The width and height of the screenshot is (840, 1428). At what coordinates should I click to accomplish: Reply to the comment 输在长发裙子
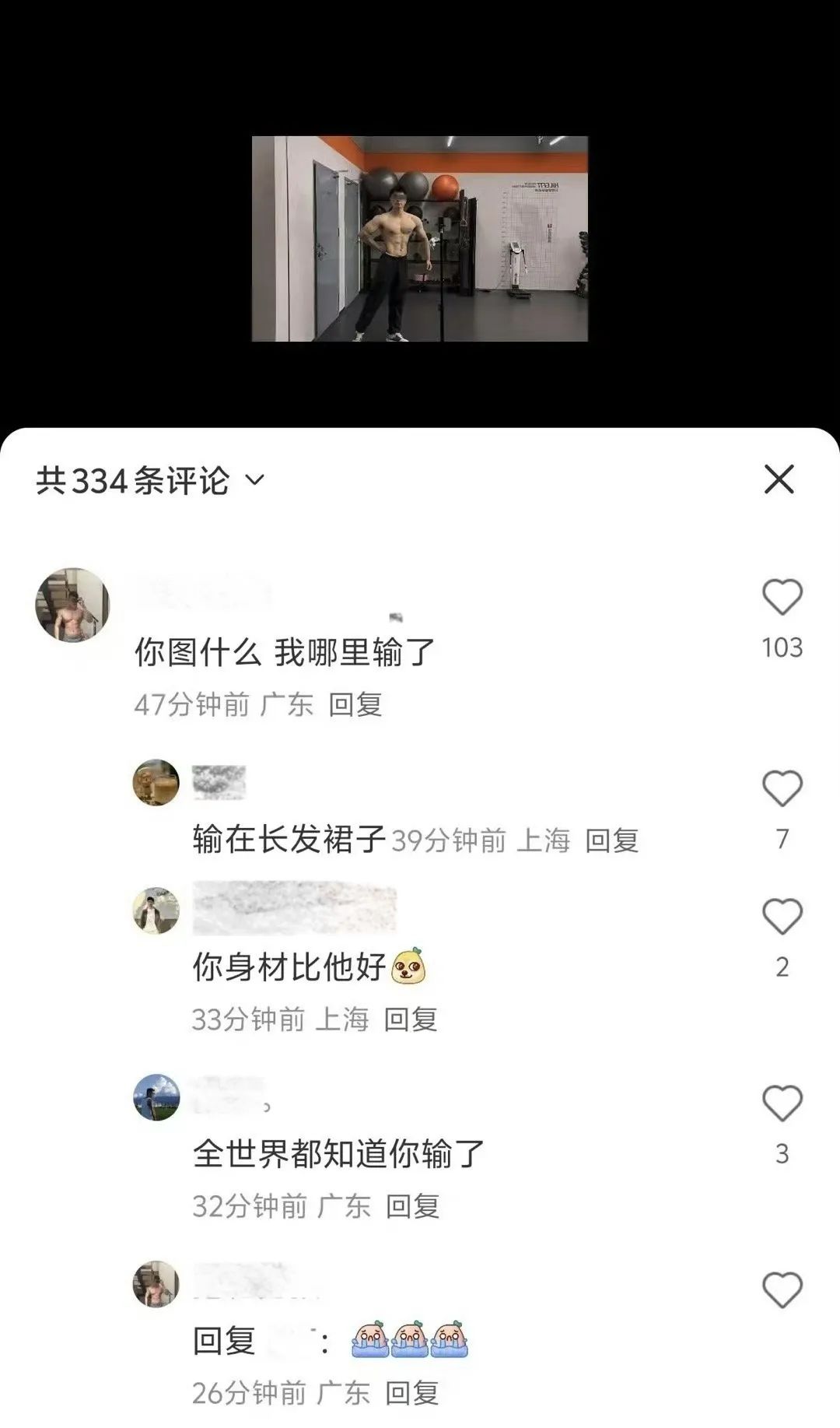[x=612, y=840]
